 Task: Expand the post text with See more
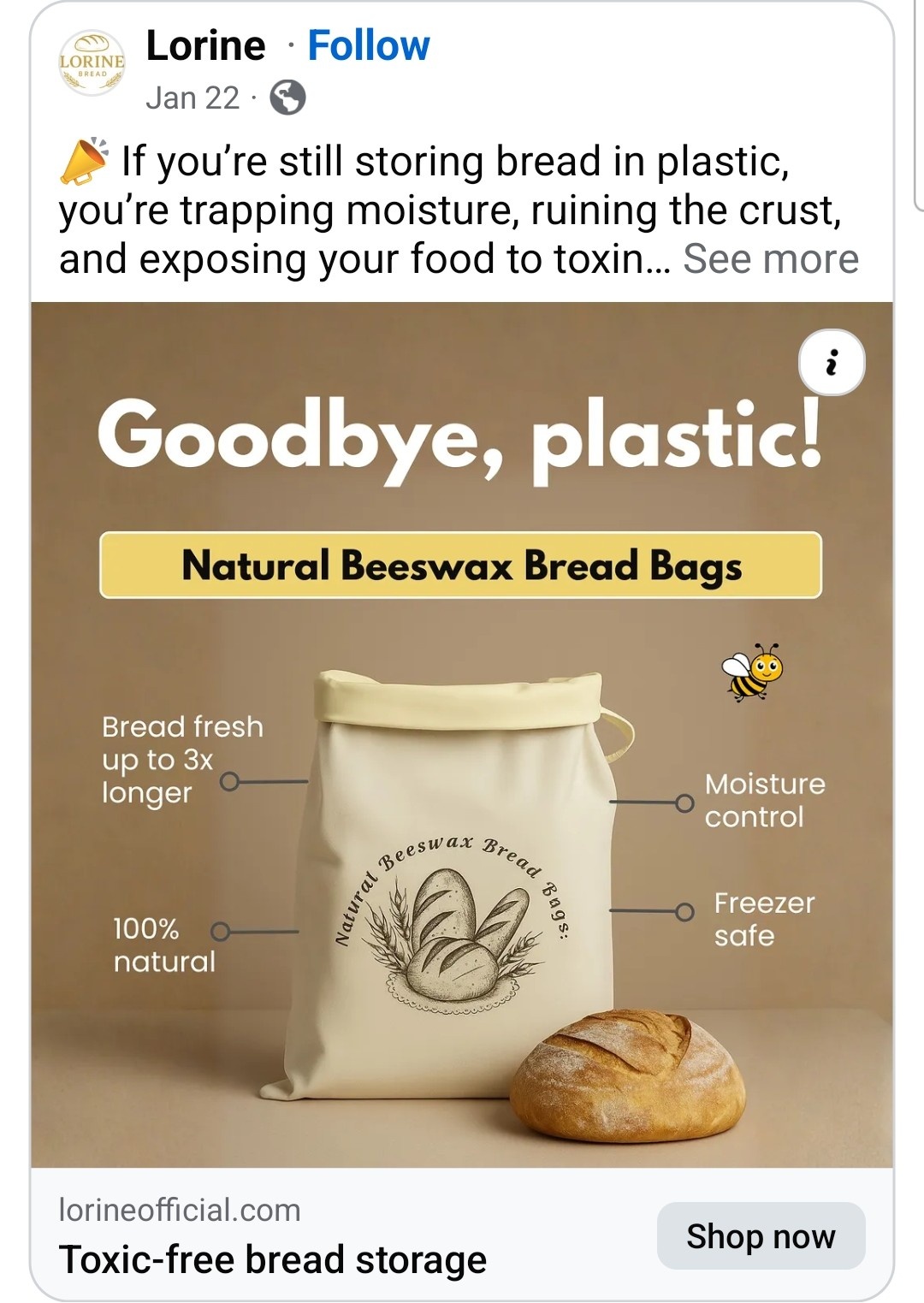(x=770, y=258)
